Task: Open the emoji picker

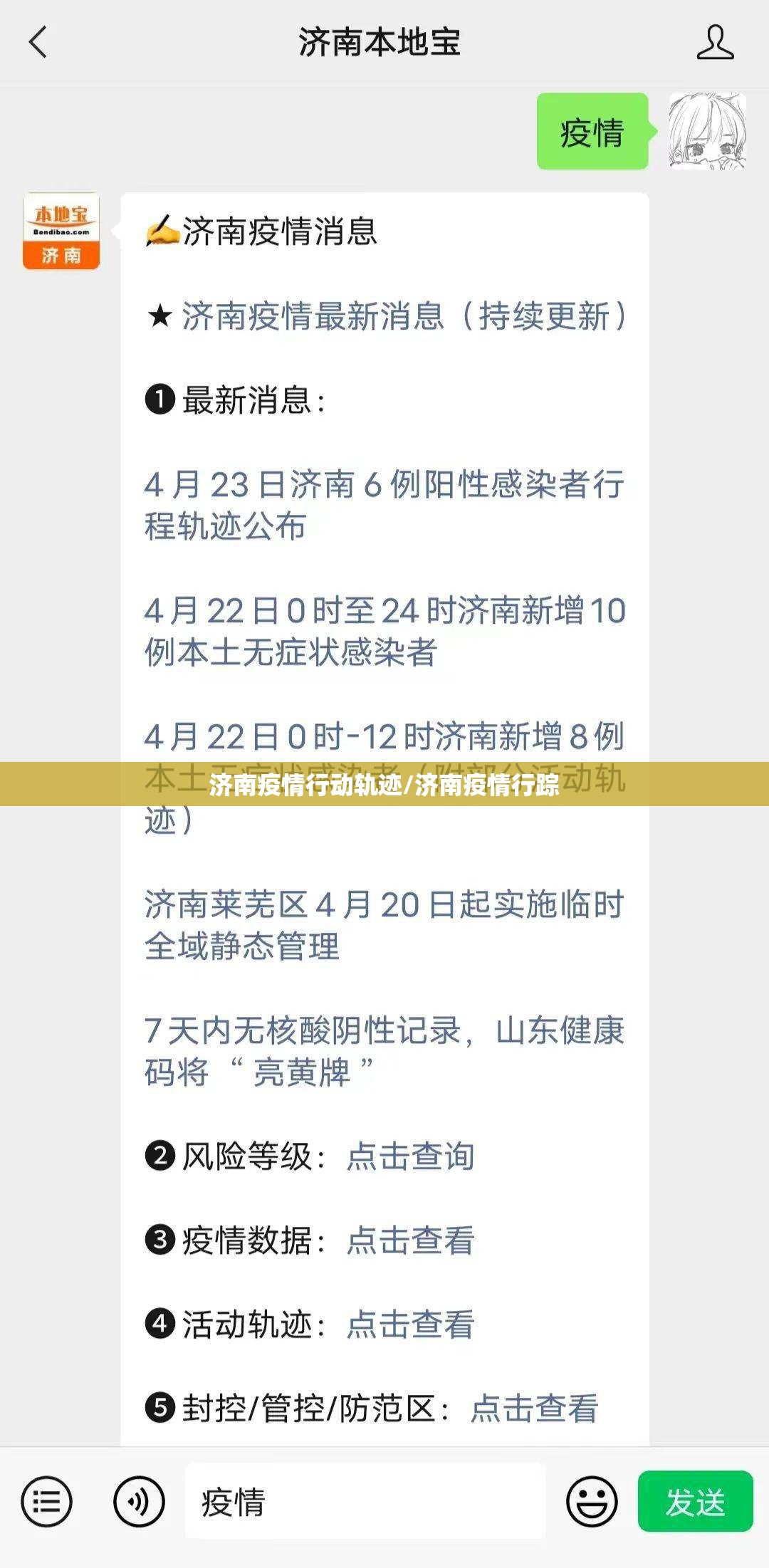Action: click(592, 1502)
